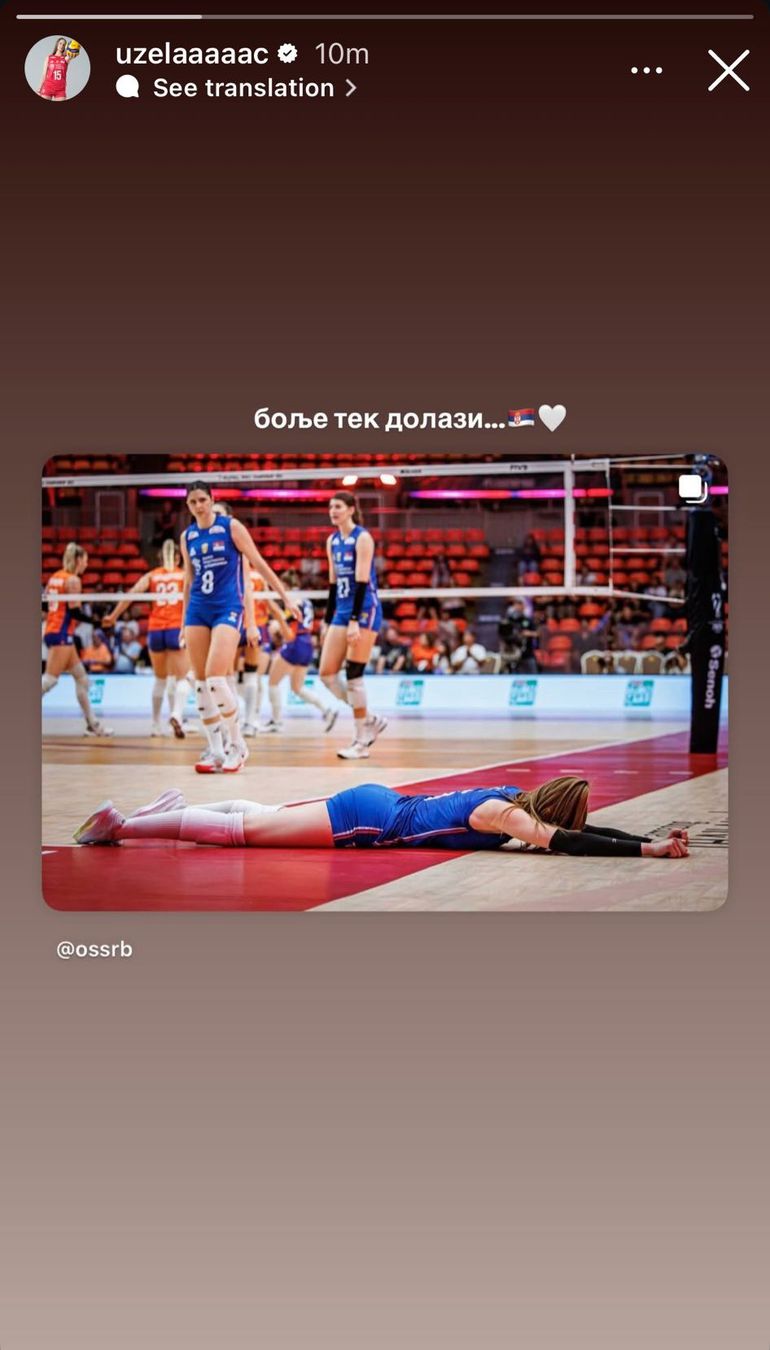Open the uzelaaaaac username profile

(192, 53)
